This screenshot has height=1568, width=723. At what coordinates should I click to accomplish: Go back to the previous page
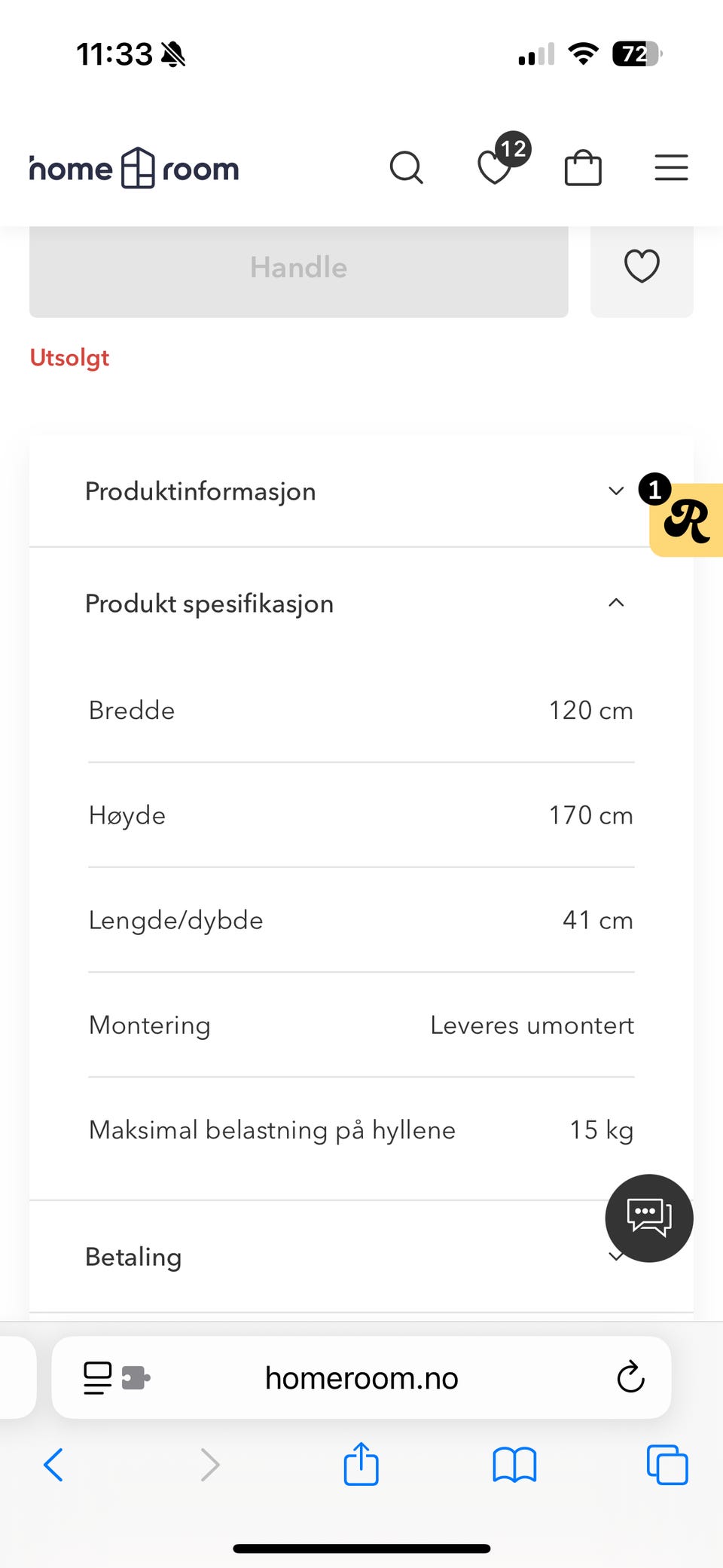click(x=53, y=1466)
